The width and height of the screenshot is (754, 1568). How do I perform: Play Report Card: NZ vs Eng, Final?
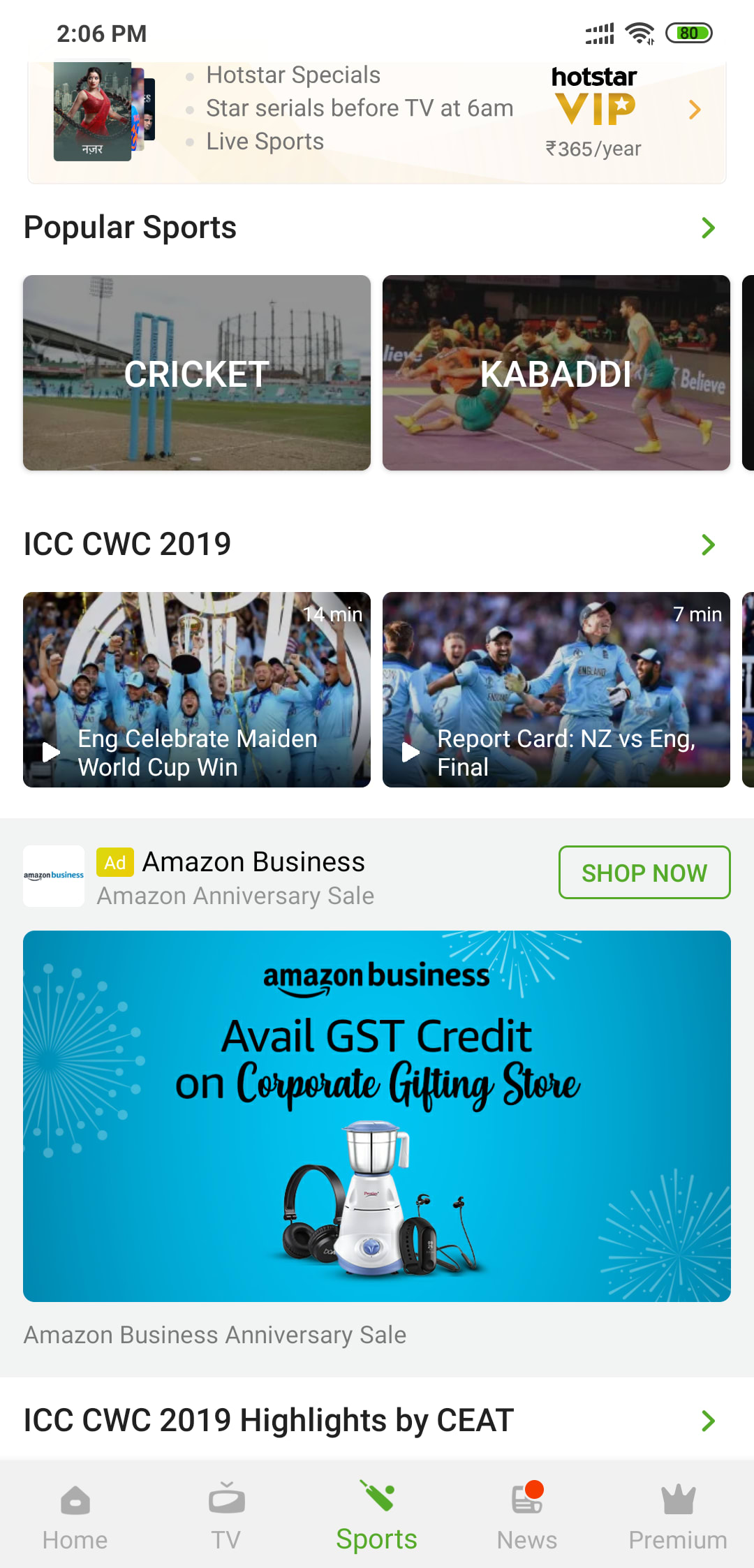pyautogui.click(x=556, y=690)
